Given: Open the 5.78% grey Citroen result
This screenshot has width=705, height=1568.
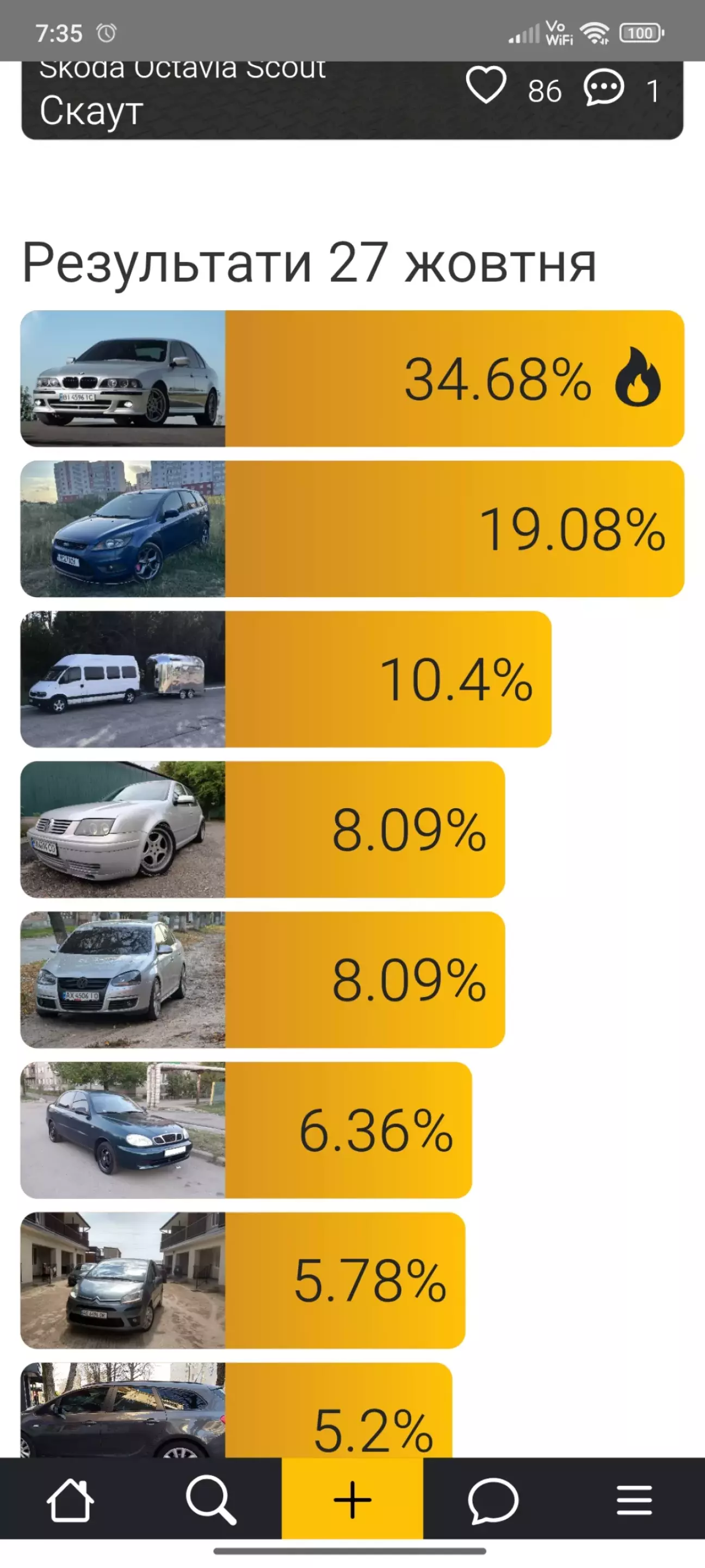Looking at the screenshot, I should click(243, 1280).
